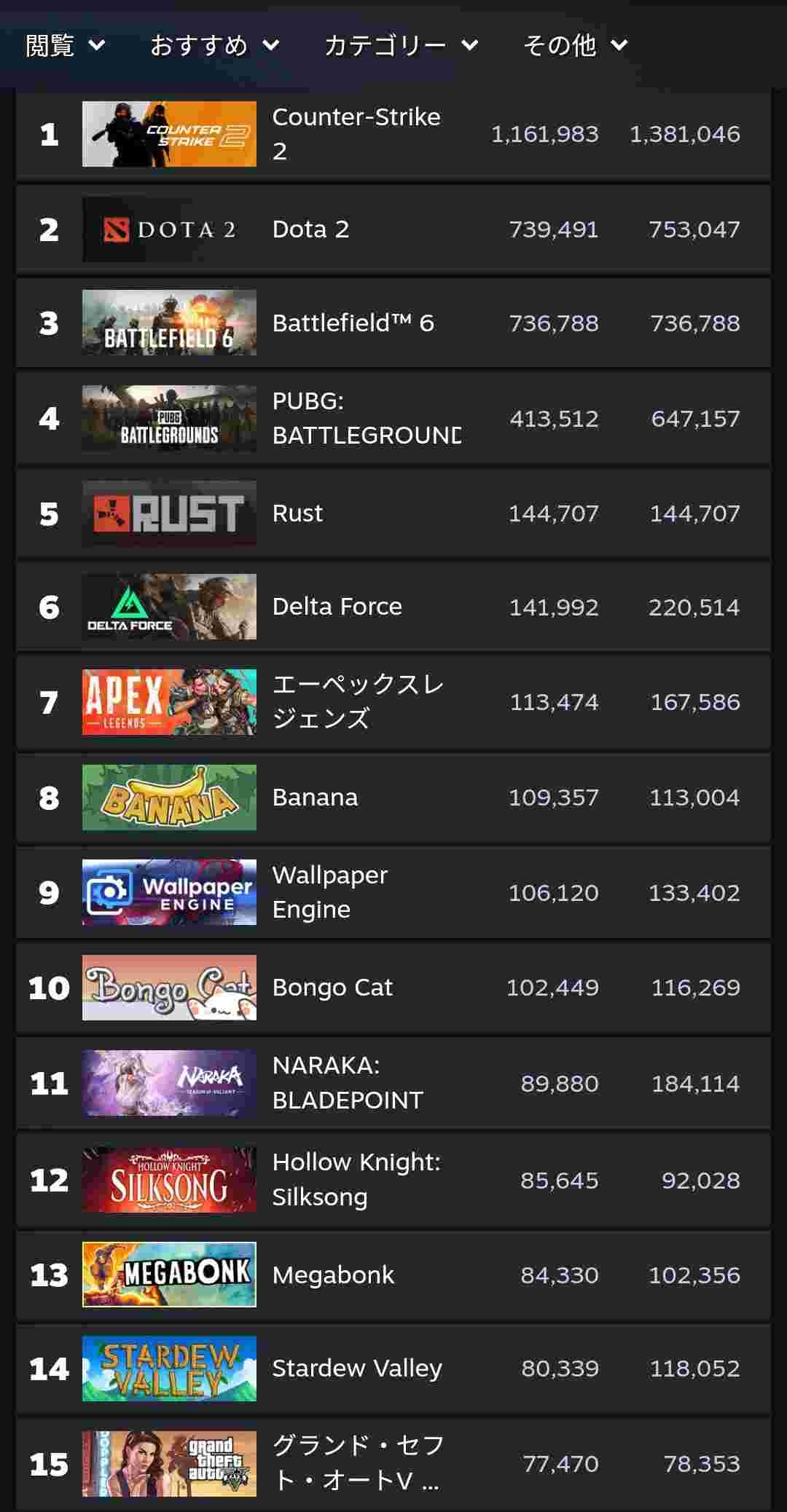This screenshot has height=1512, width=787.
Task: Select Stardew Valley in the ranking
Action: pos(356,1369)
